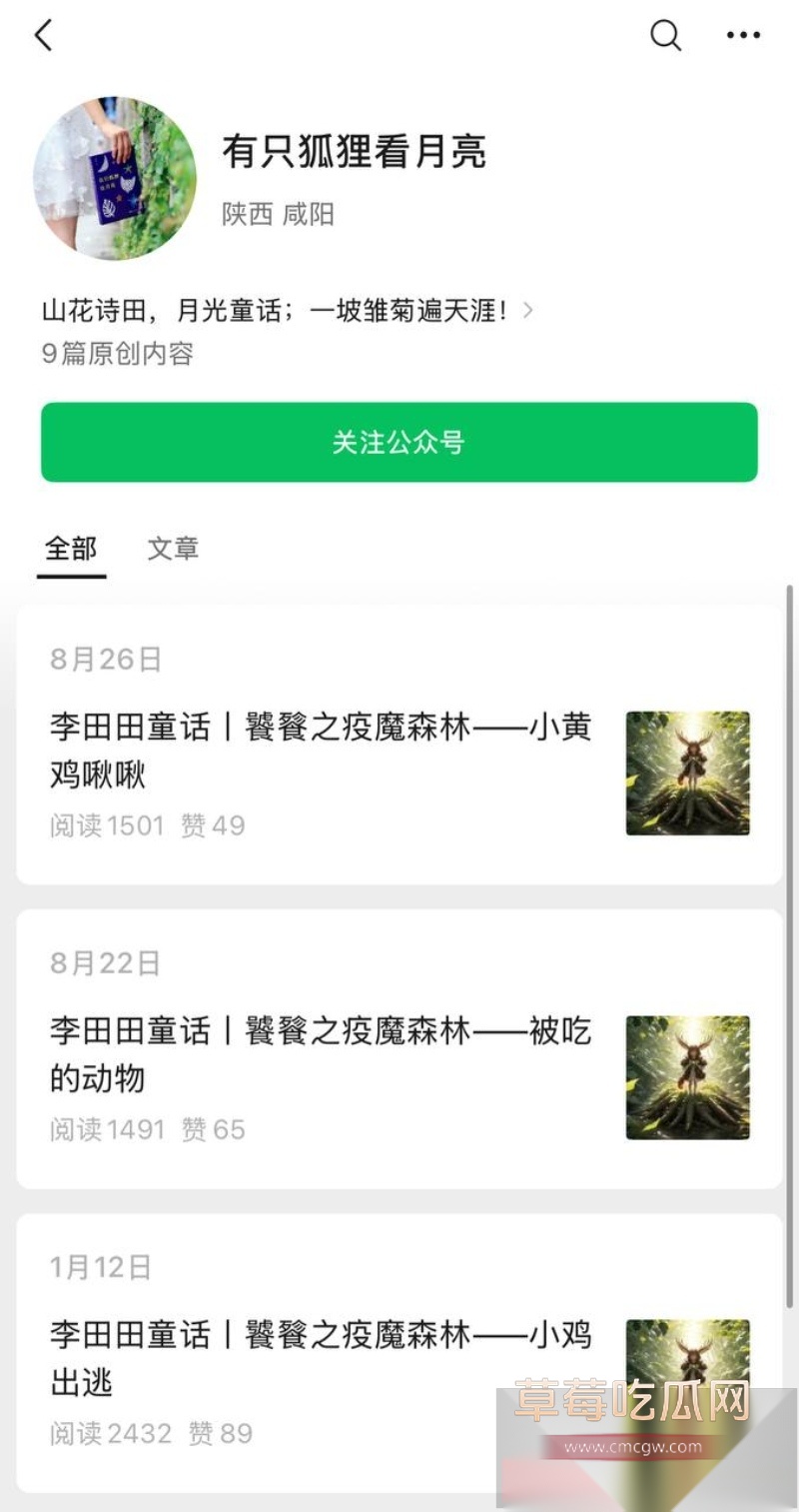Tap the more options (...) icon
Image resolution: width=799 pixels, height=1512 pixels.
742,35
